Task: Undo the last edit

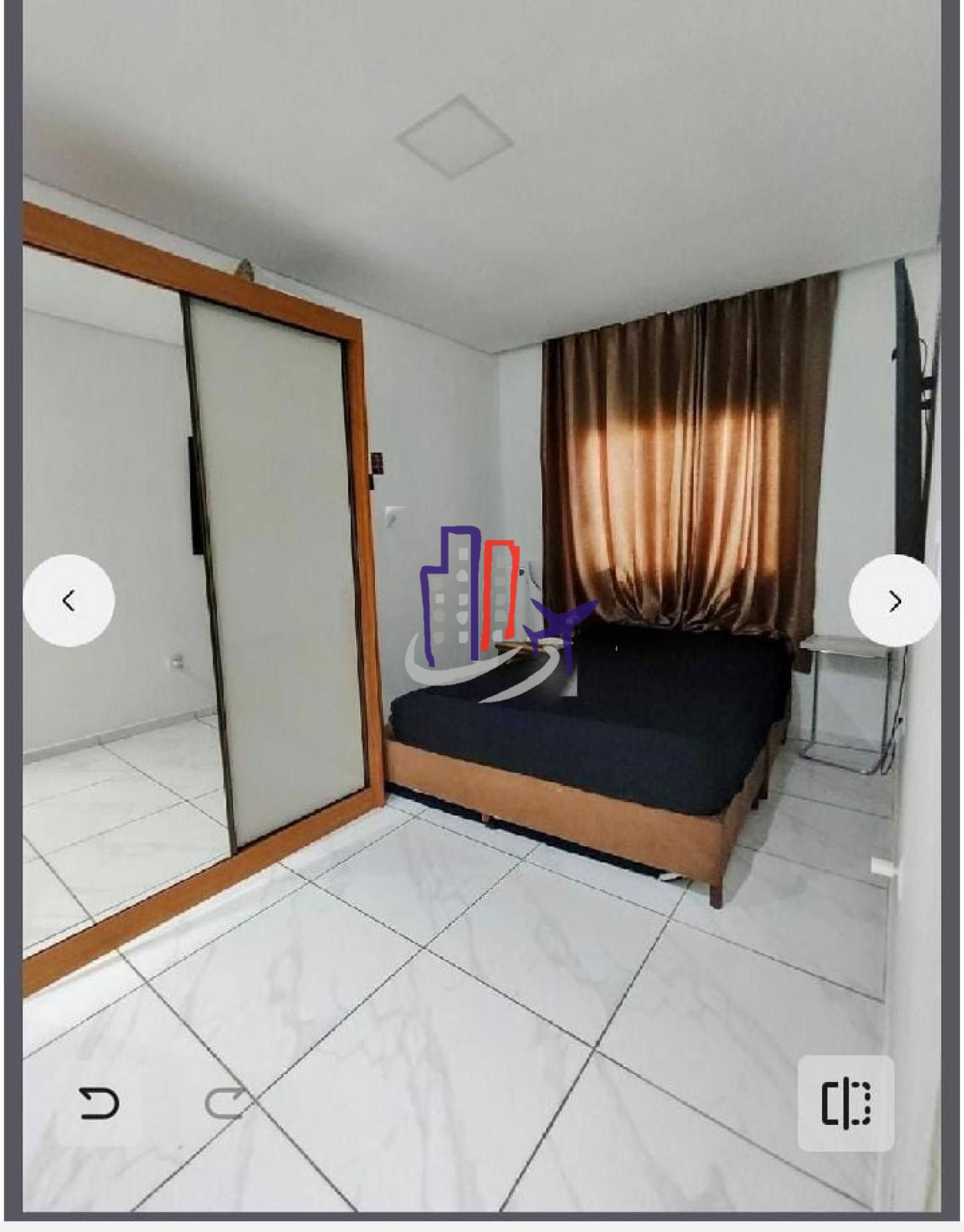Action: point(98,1103)
